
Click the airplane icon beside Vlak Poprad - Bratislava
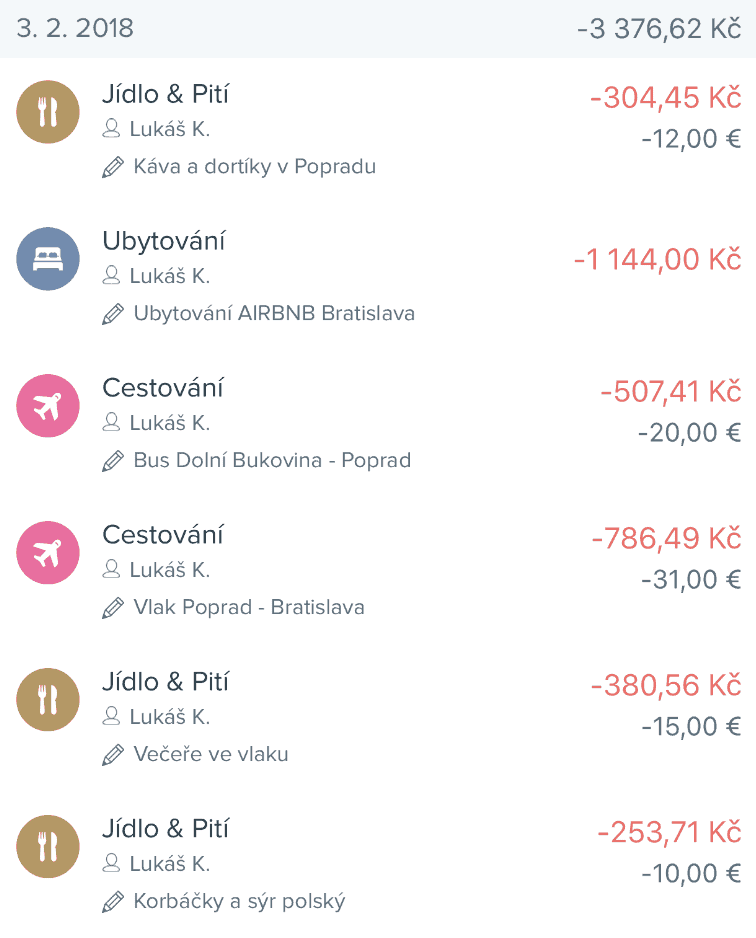click(47, 552)
